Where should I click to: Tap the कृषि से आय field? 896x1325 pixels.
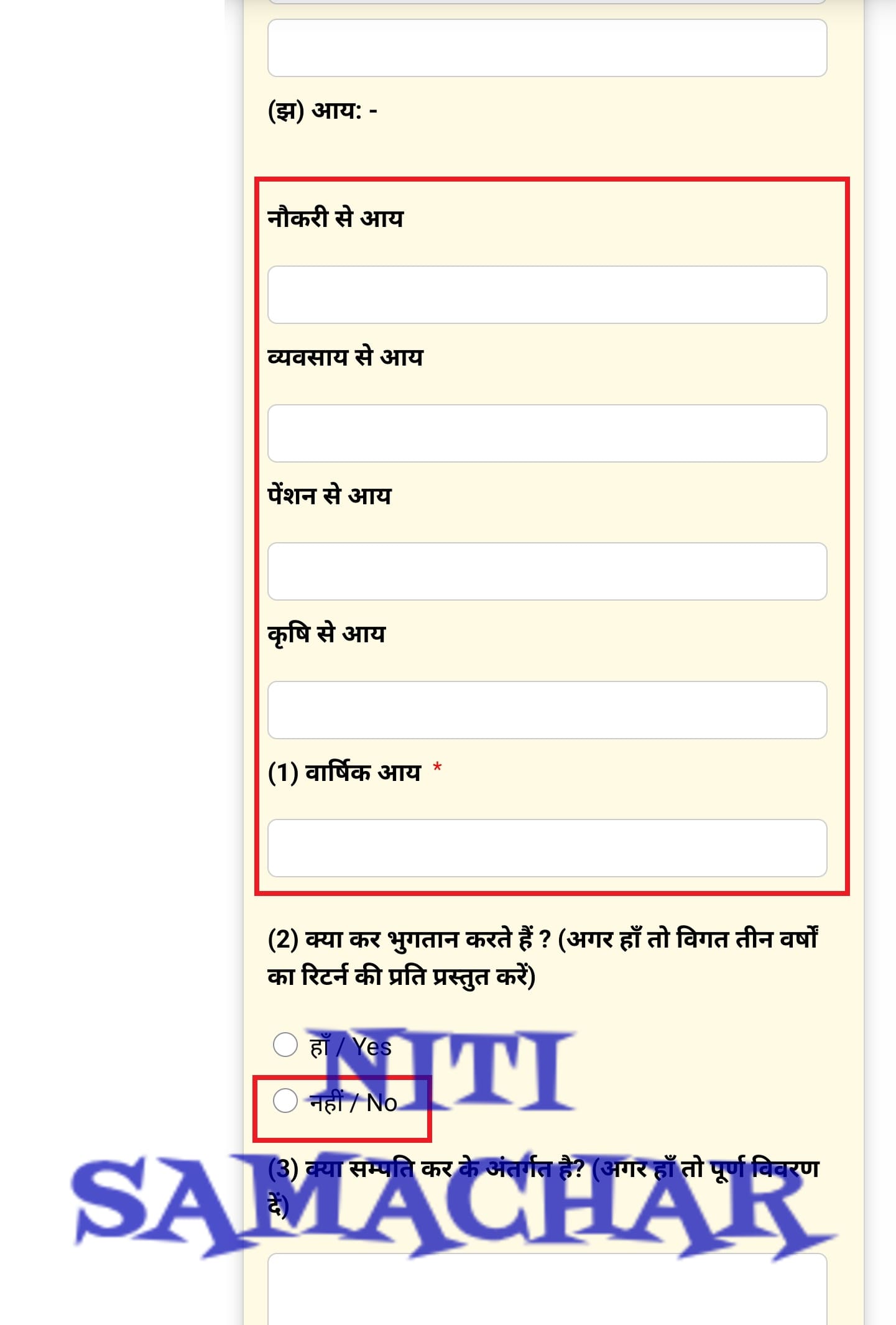click(547, 710)
